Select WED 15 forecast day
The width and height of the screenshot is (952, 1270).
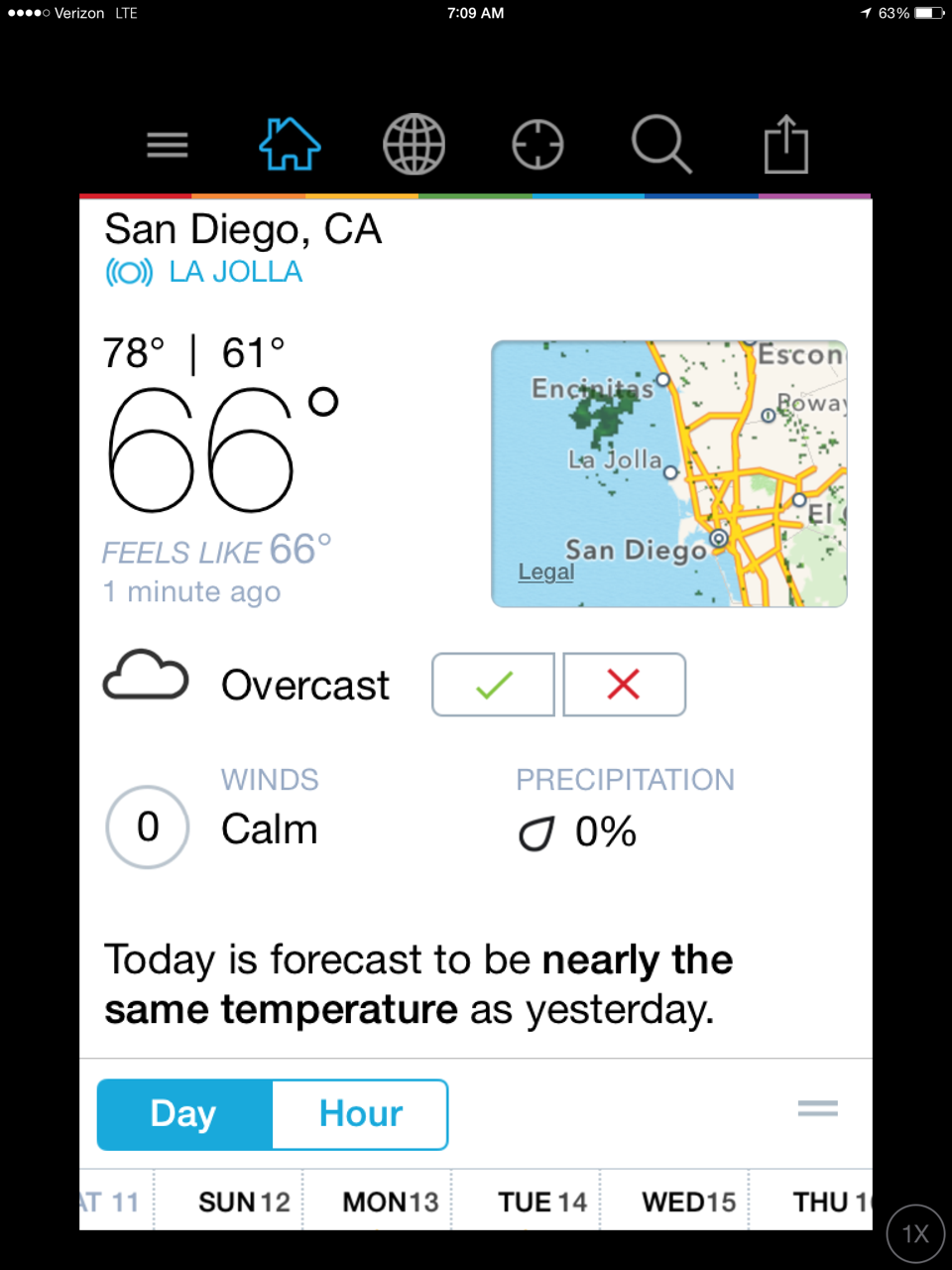tap(688, 1203)
